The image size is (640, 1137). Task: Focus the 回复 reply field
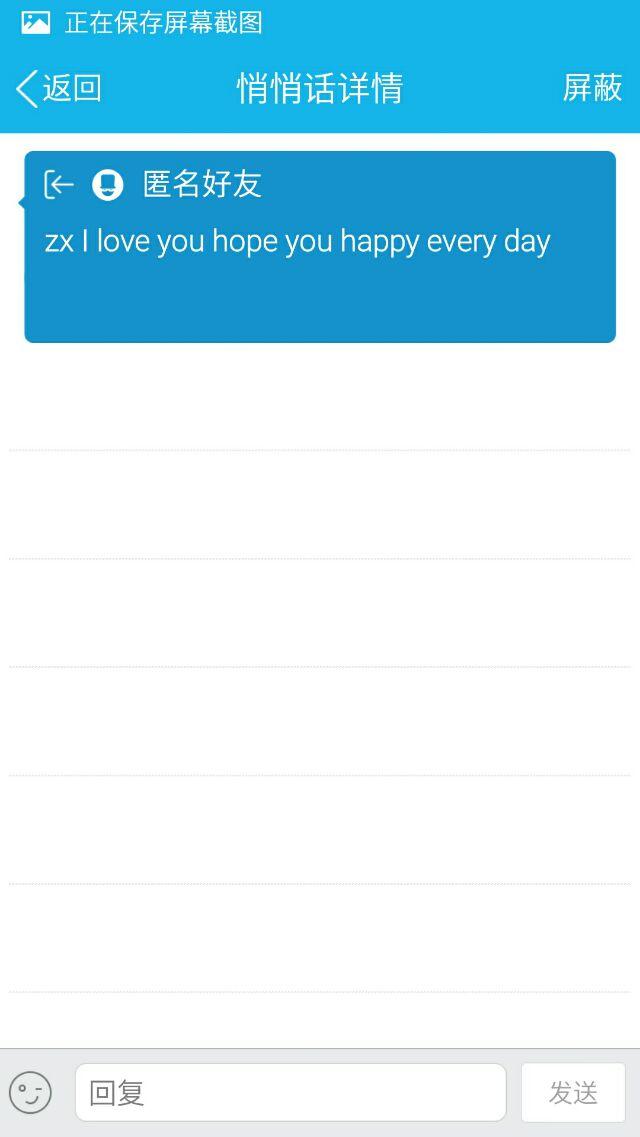pos(290,1092)
